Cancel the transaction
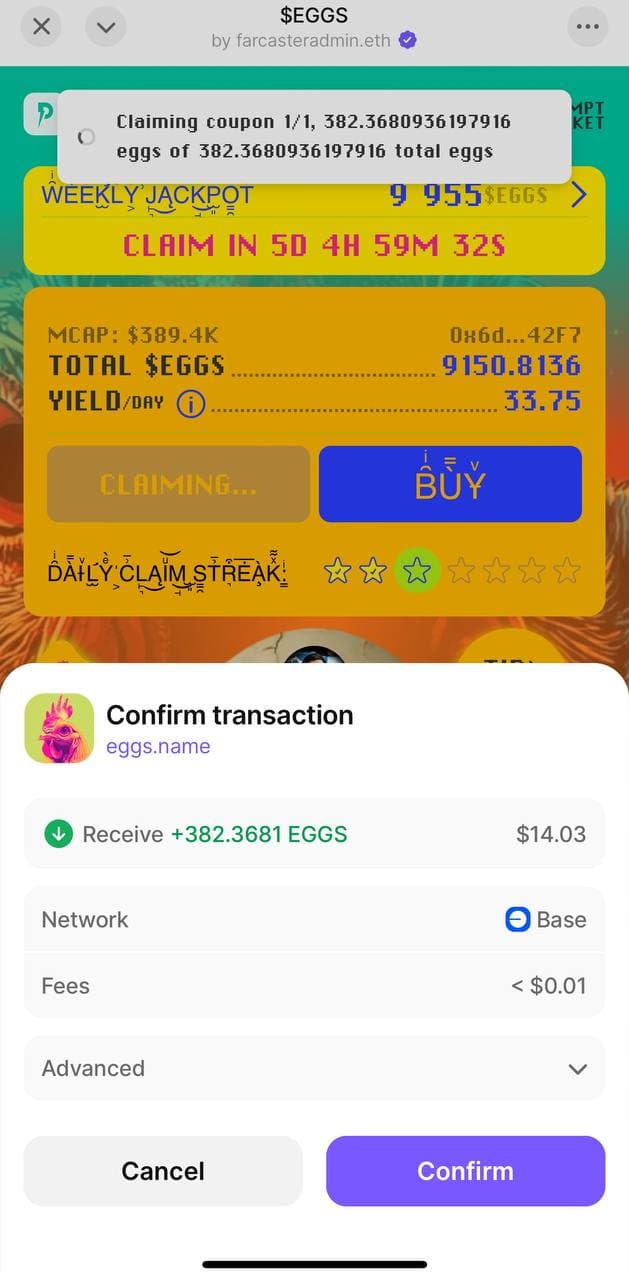The image size is (629, 1280). coord(163,1171)
